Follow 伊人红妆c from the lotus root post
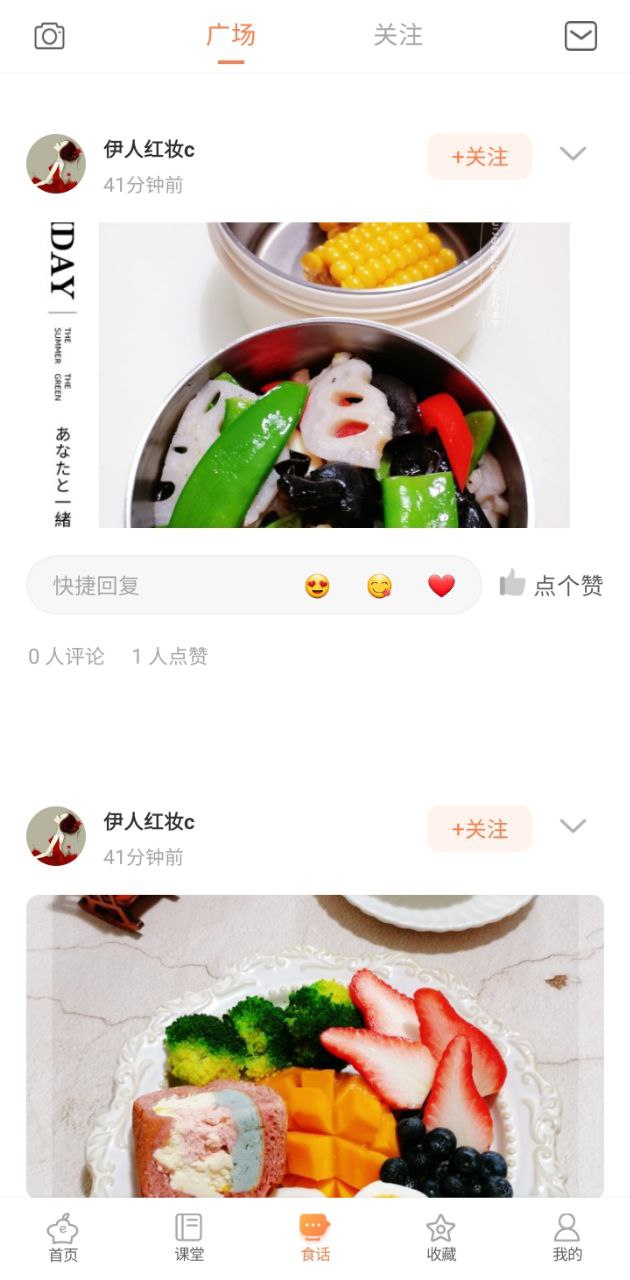This screenshot has width=630, height=1280. (x=479, y=157)
